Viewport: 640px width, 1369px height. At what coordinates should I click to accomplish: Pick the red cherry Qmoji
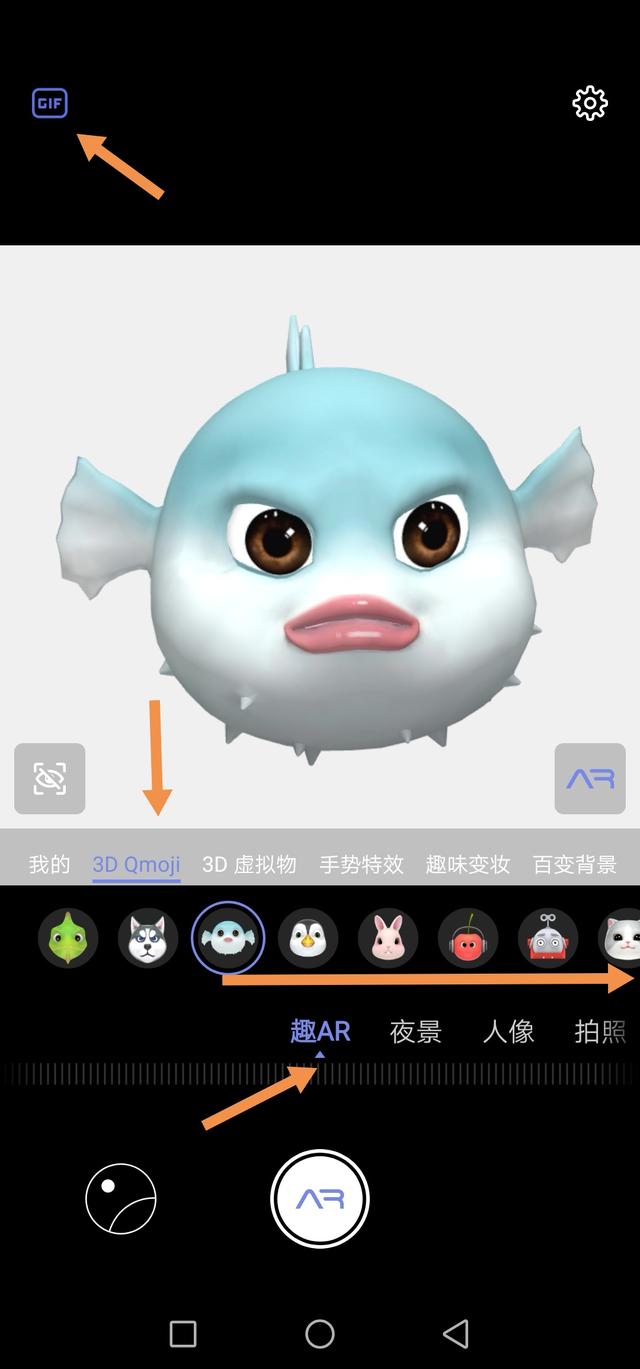[x=468, y=938]
